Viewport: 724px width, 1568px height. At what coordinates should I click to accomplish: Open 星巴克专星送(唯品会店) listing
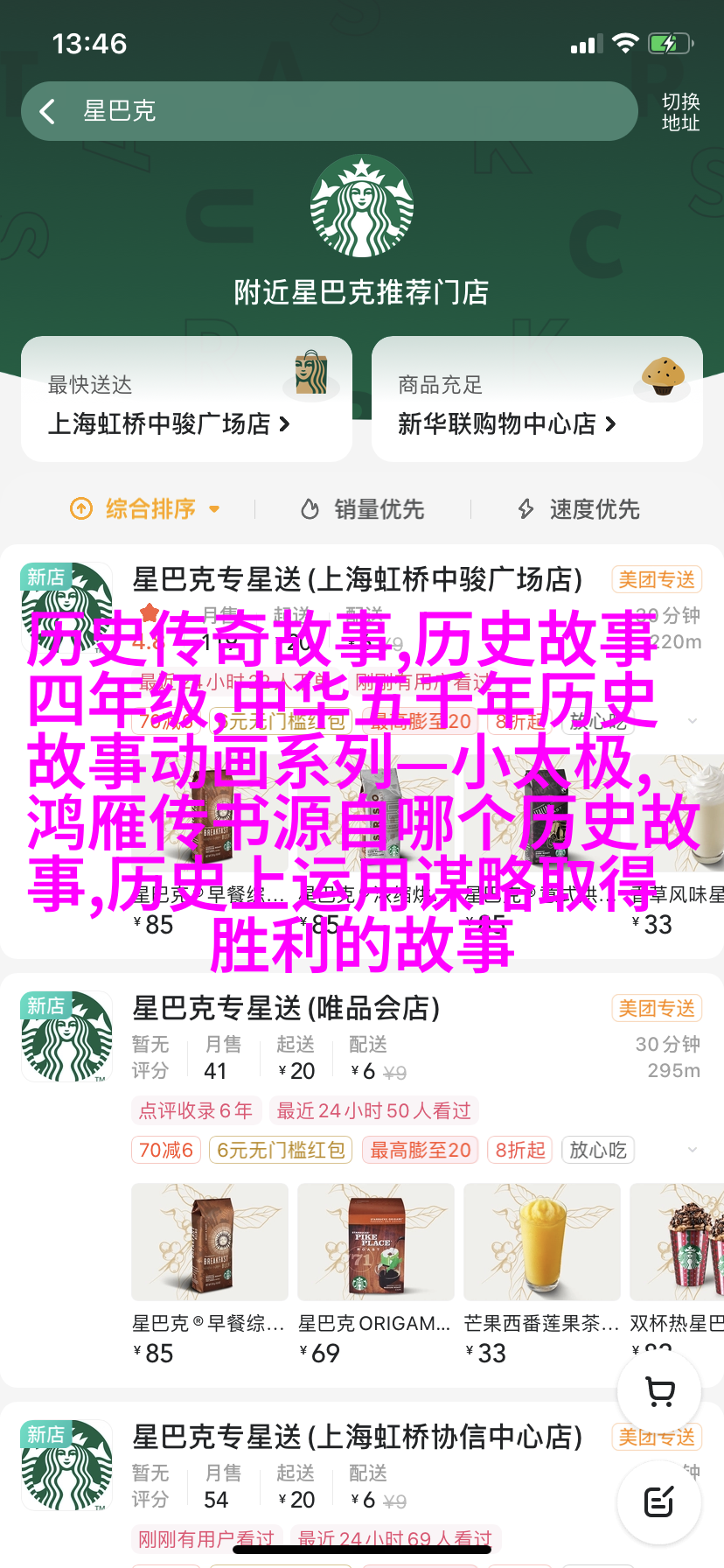[286, 1008]
